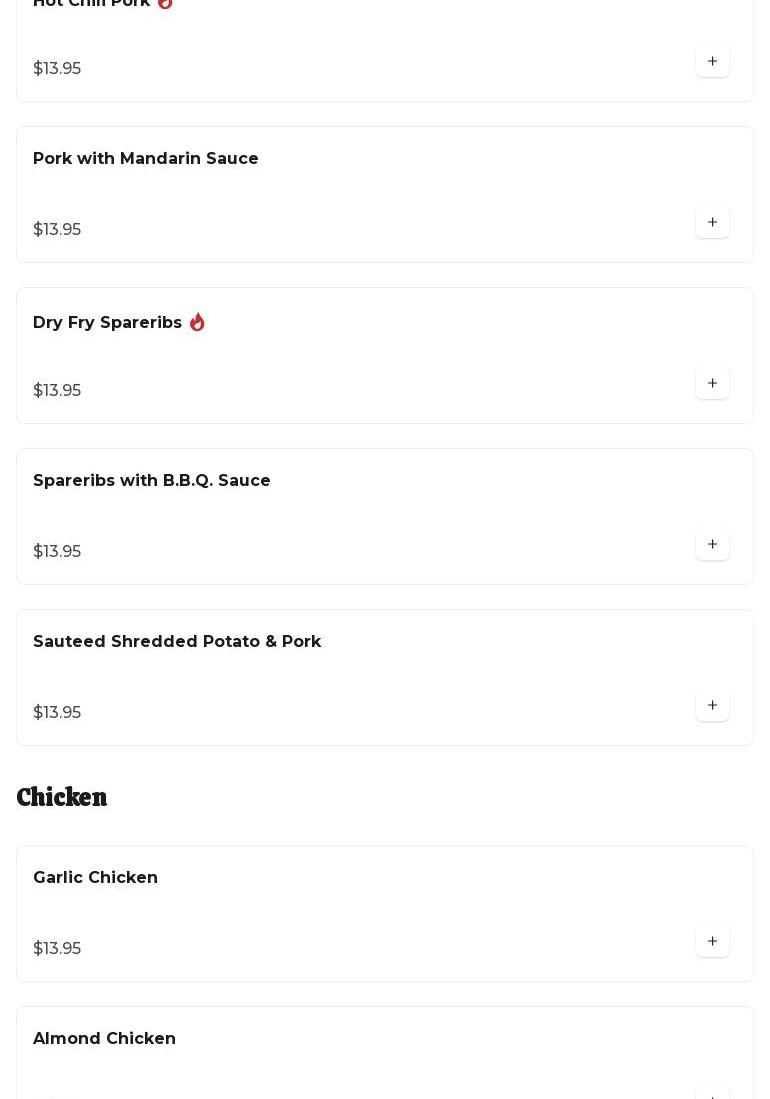Screen dimensions: 770x1099
Task: Tap the plus for Dry Fry Spareribs
Action: click(x=712, y=384)
